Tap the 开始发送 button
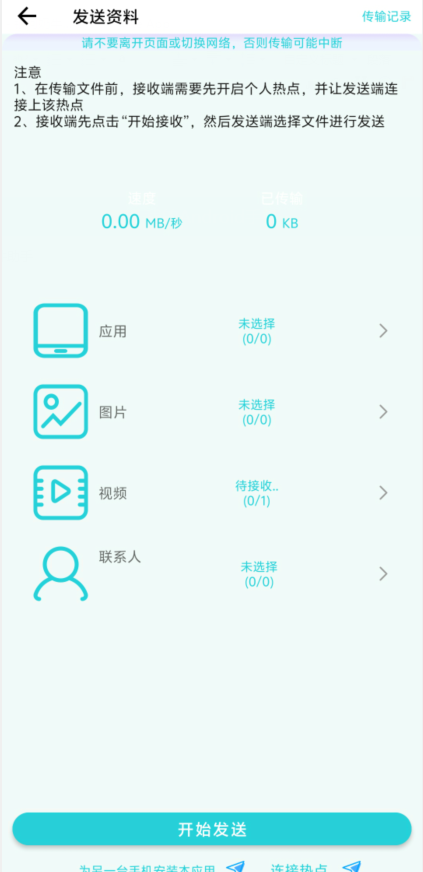The width and height of the screenshot is (423, 872). coord(212,829)
